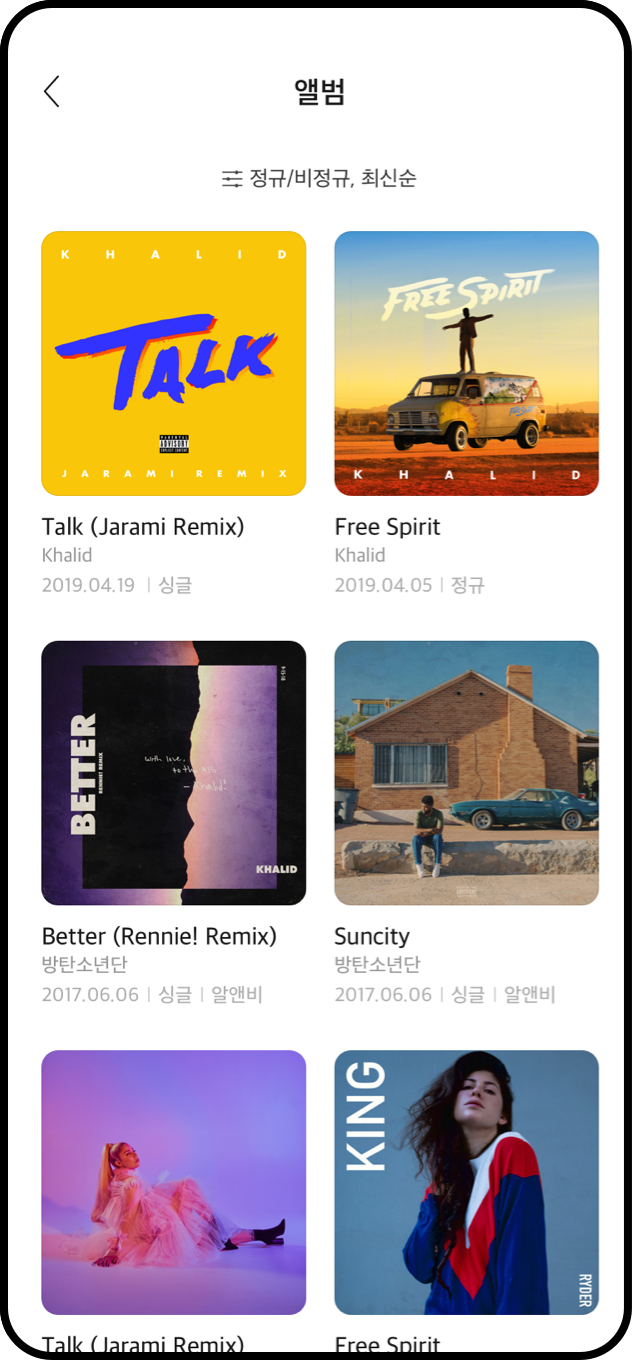Go back using the top-left arrow
This screenshot has height=1360, width=632.
(52, 92)
